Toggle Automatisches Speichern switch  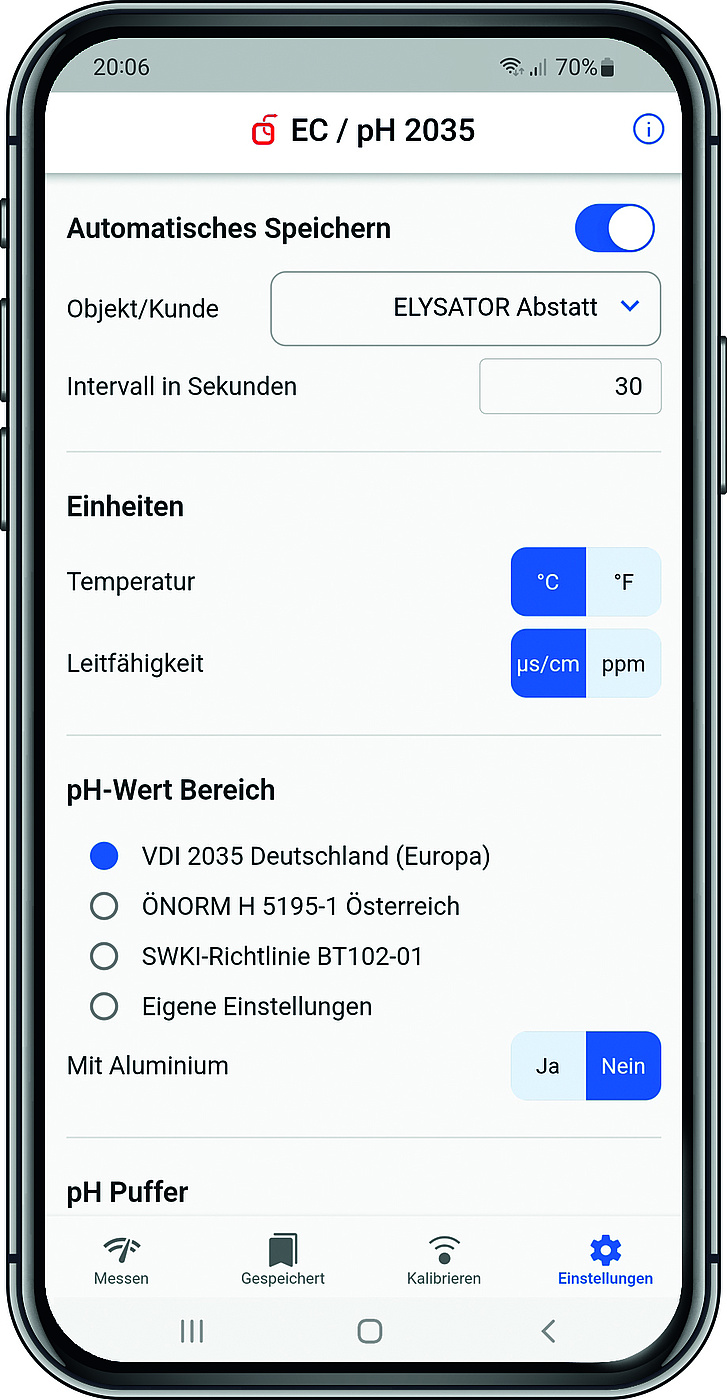pyautogui.click(x=614, y=229)
